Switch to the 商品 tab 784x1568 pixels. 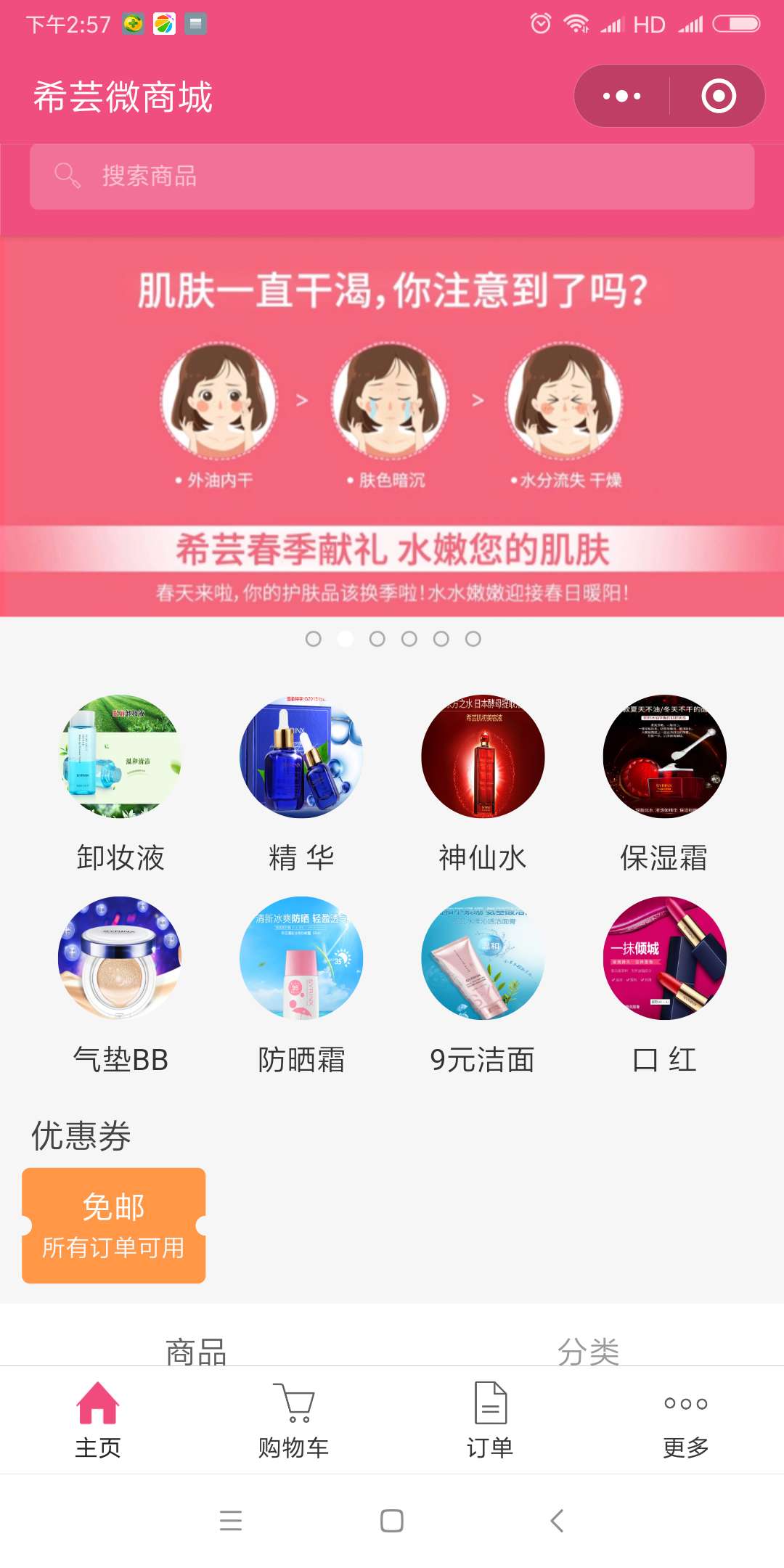tap(196, 1352)
